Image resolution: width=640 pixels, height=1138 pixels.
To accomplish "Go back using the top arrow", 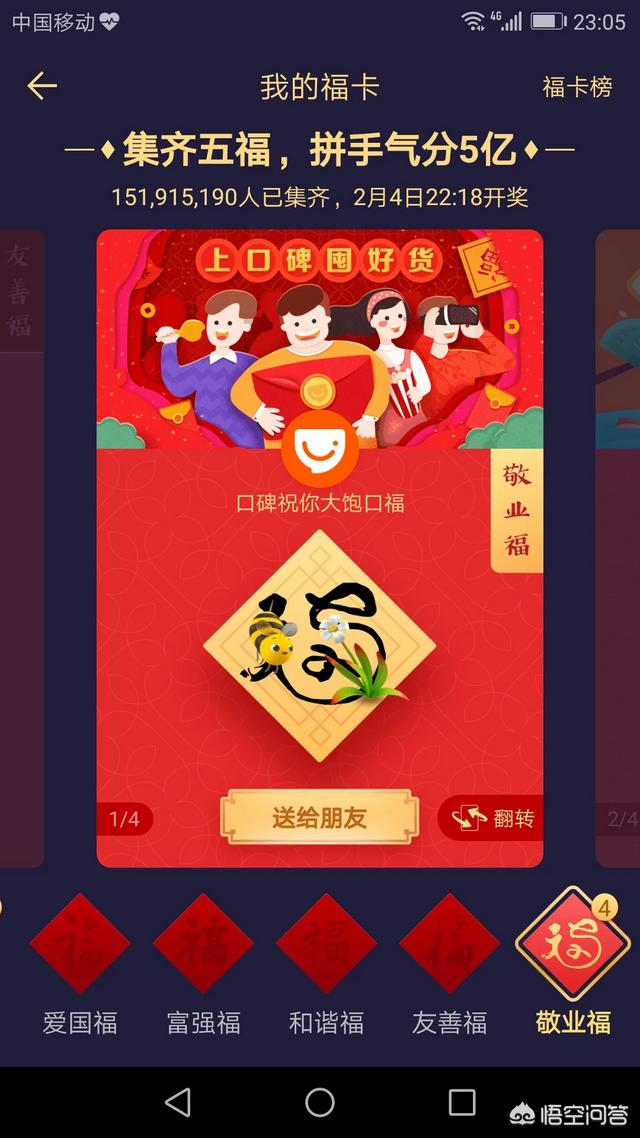I will tap(42, 87).
